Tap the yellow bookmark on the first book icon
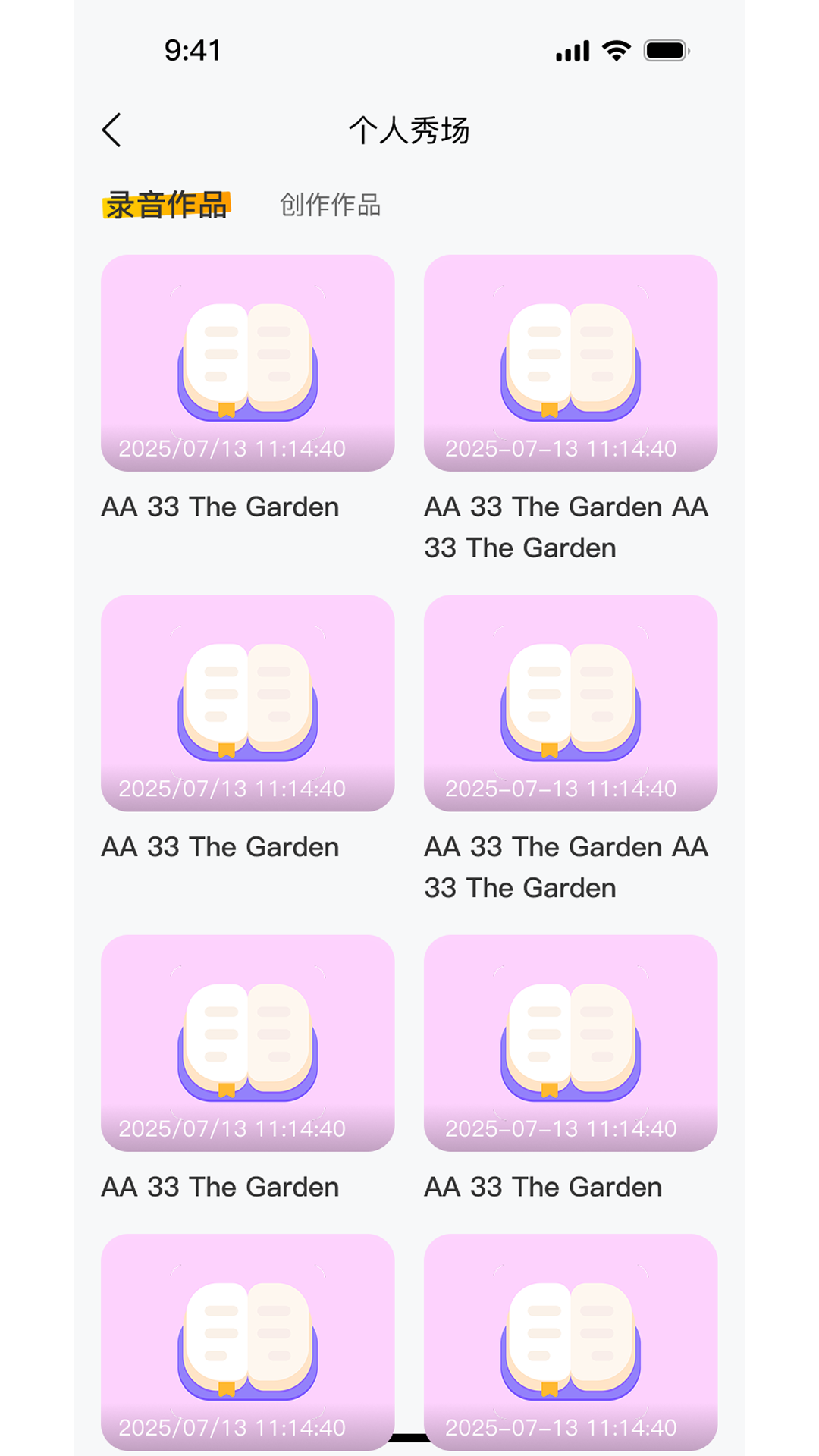This screenshot has height=1456, width=819. point(227,409)
